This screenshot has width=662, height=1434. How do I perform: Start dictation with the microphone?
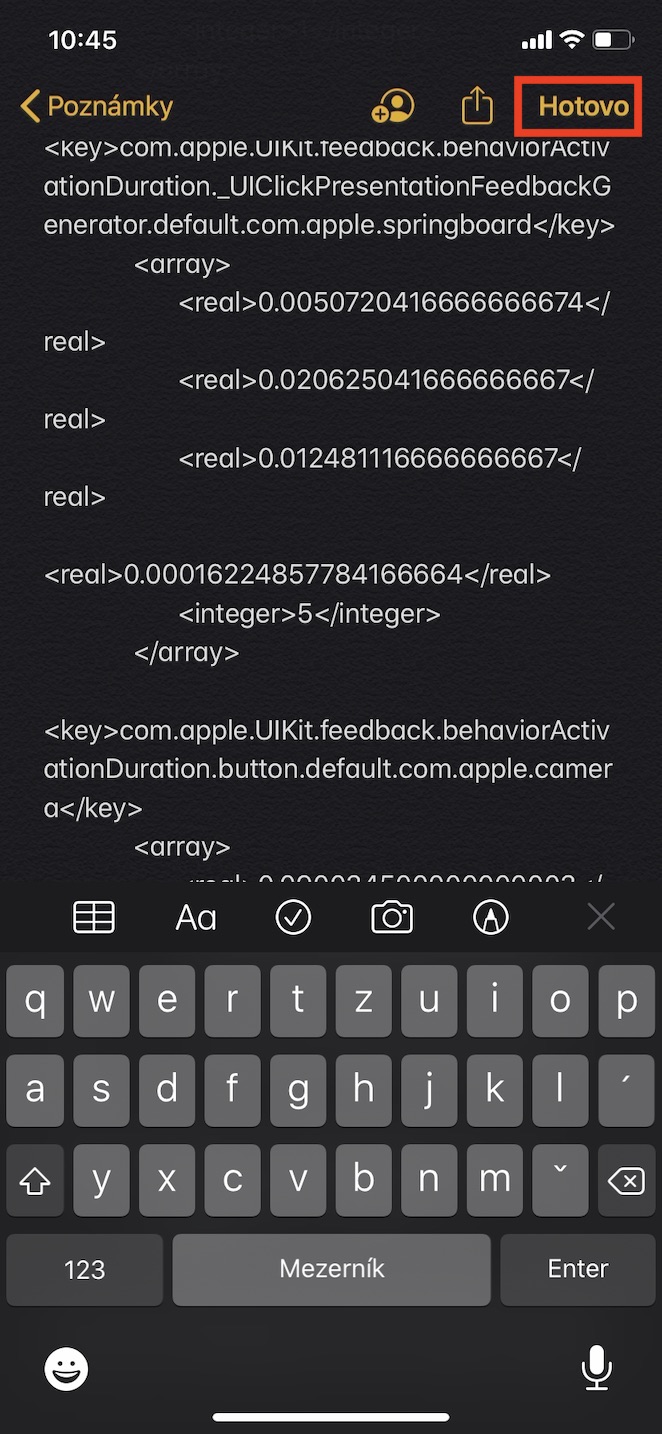(596, 1367)
